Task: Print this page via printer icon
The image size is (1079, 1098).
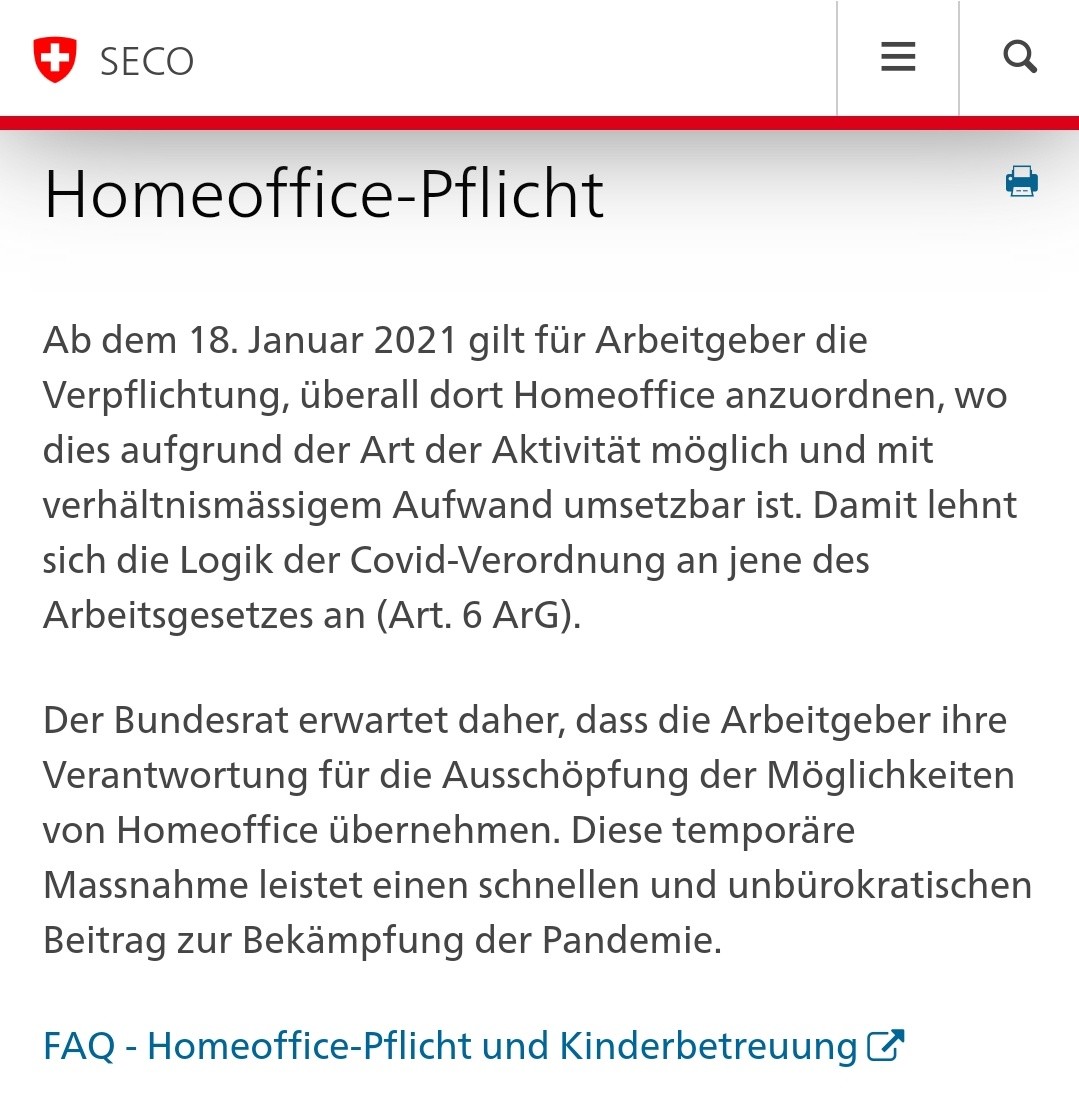Action: [1021, 181]
